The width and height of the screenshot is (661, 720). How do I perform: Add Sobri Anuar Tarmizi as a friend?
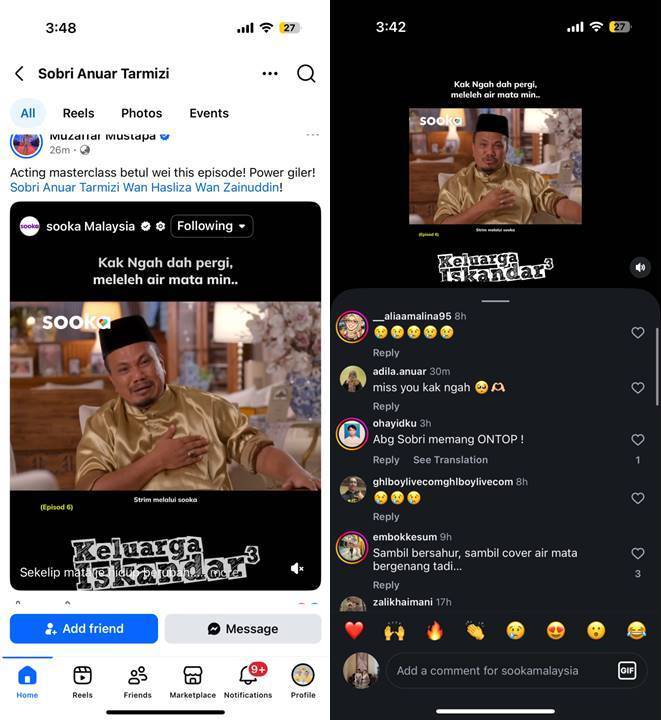pyautogui.click(x=84, y=628)
